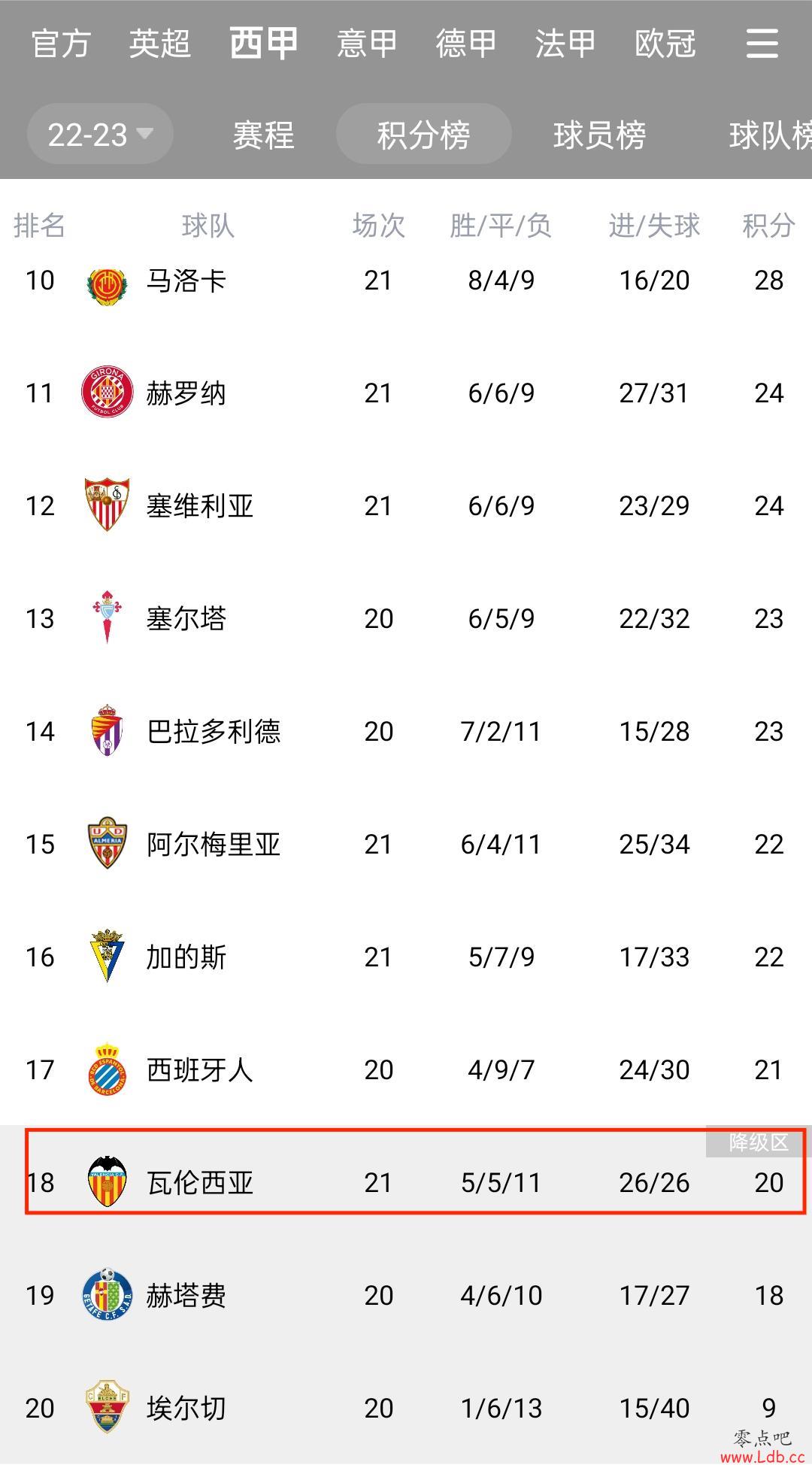
Task: Open the hamburger menu icon
Action: [762, 44]
